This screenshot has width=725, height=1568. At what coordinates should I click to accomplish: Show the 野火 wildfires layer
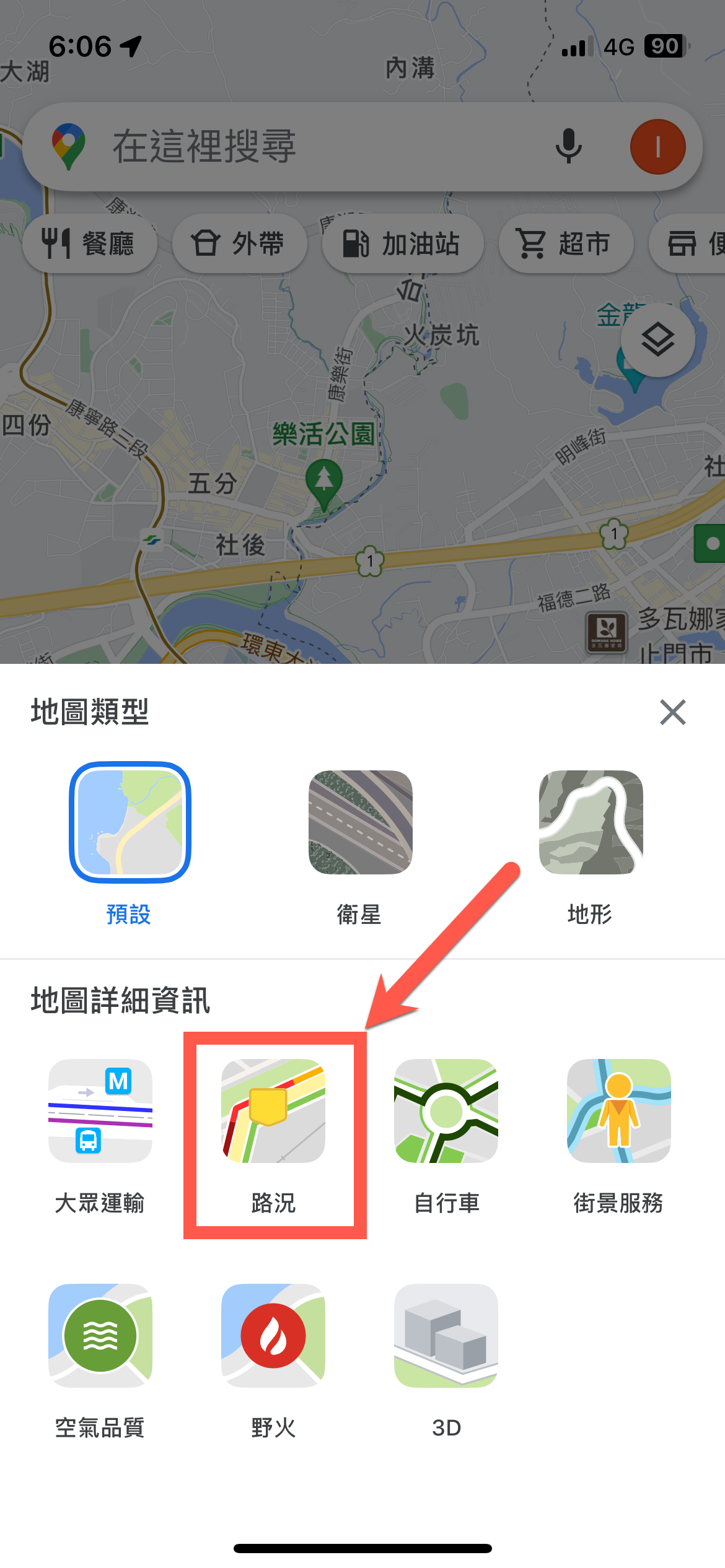click(273, 1336)
